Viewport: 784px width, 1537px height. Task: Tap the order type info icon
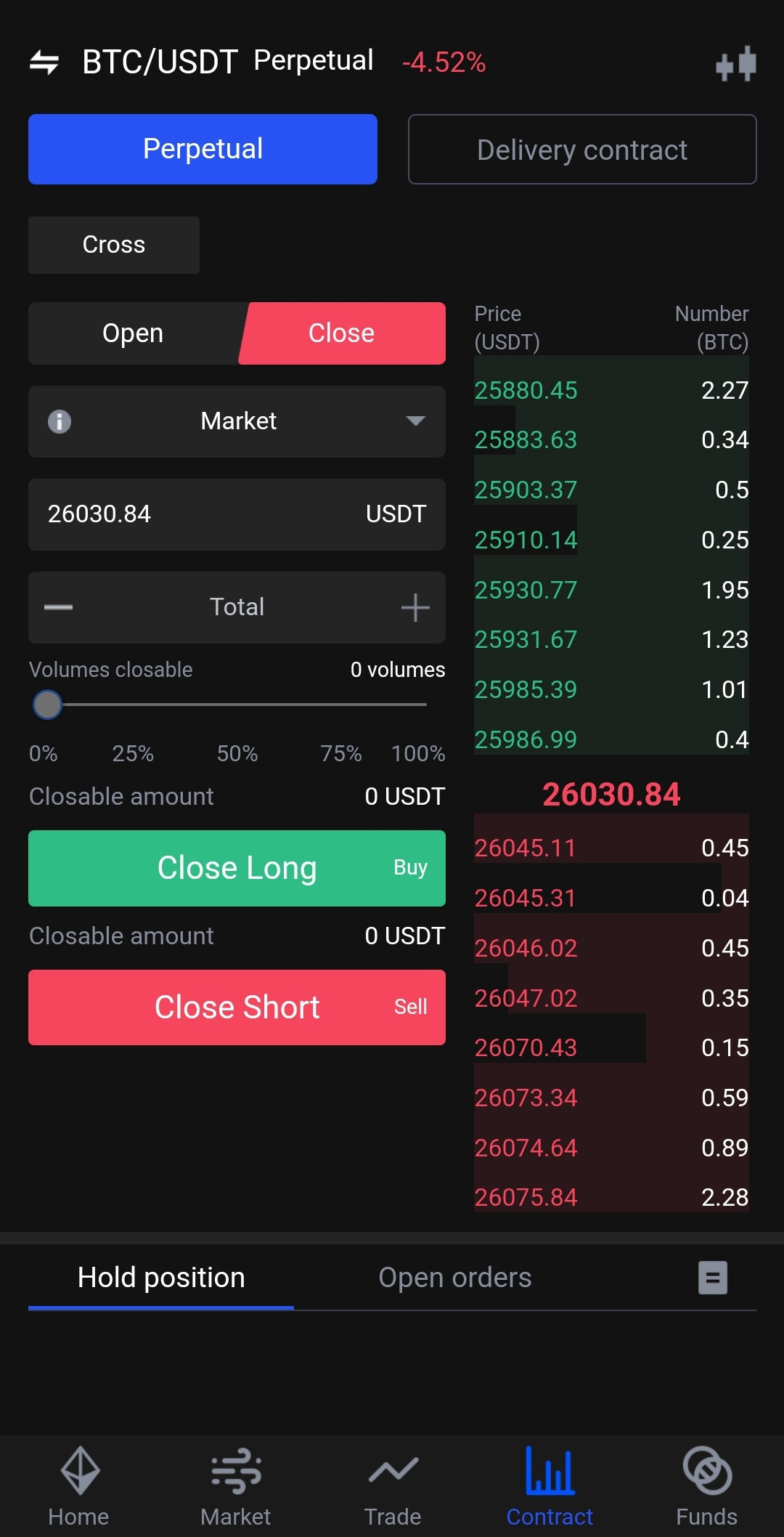pyautogui.click(x=60, y=421)
